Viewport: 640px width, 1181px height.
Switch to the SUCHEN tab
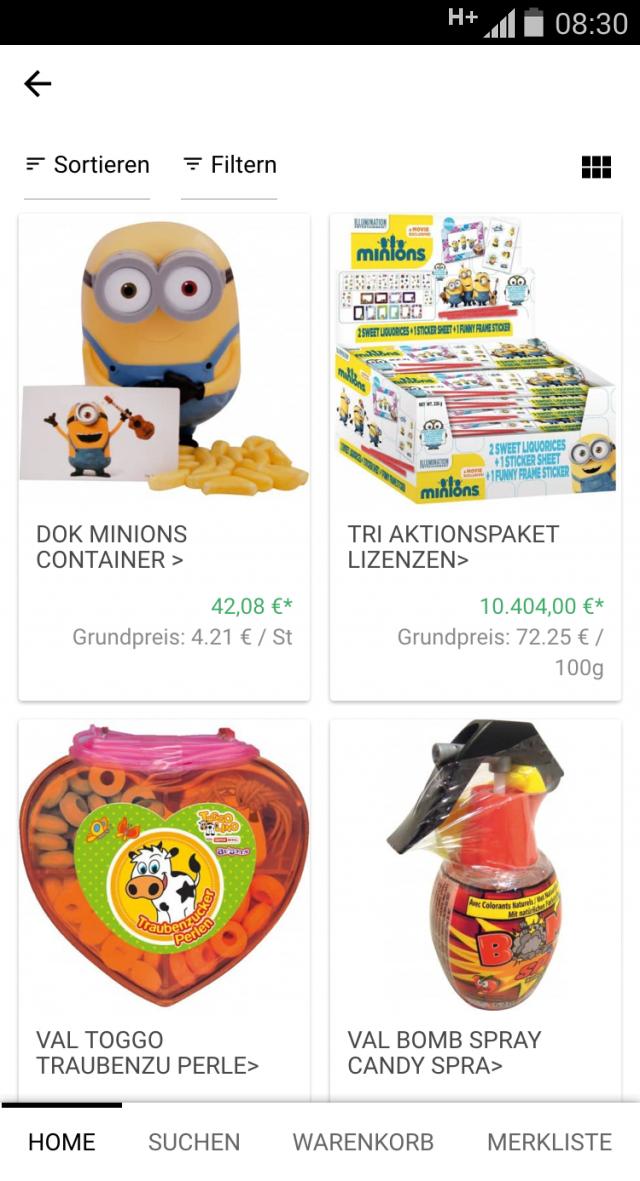[x=194, y=1142]
